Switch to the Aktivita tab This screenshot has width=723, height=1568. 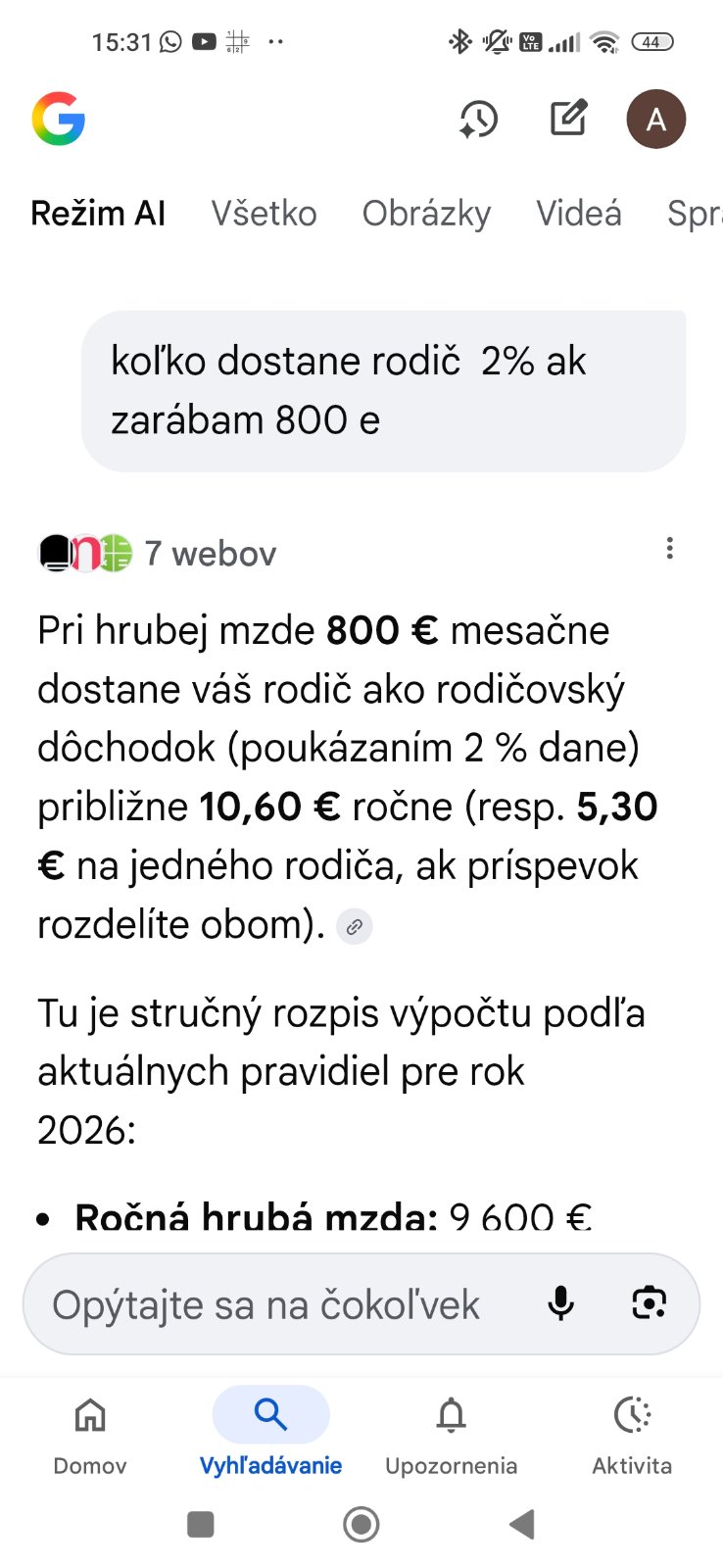pos(632,1436)
